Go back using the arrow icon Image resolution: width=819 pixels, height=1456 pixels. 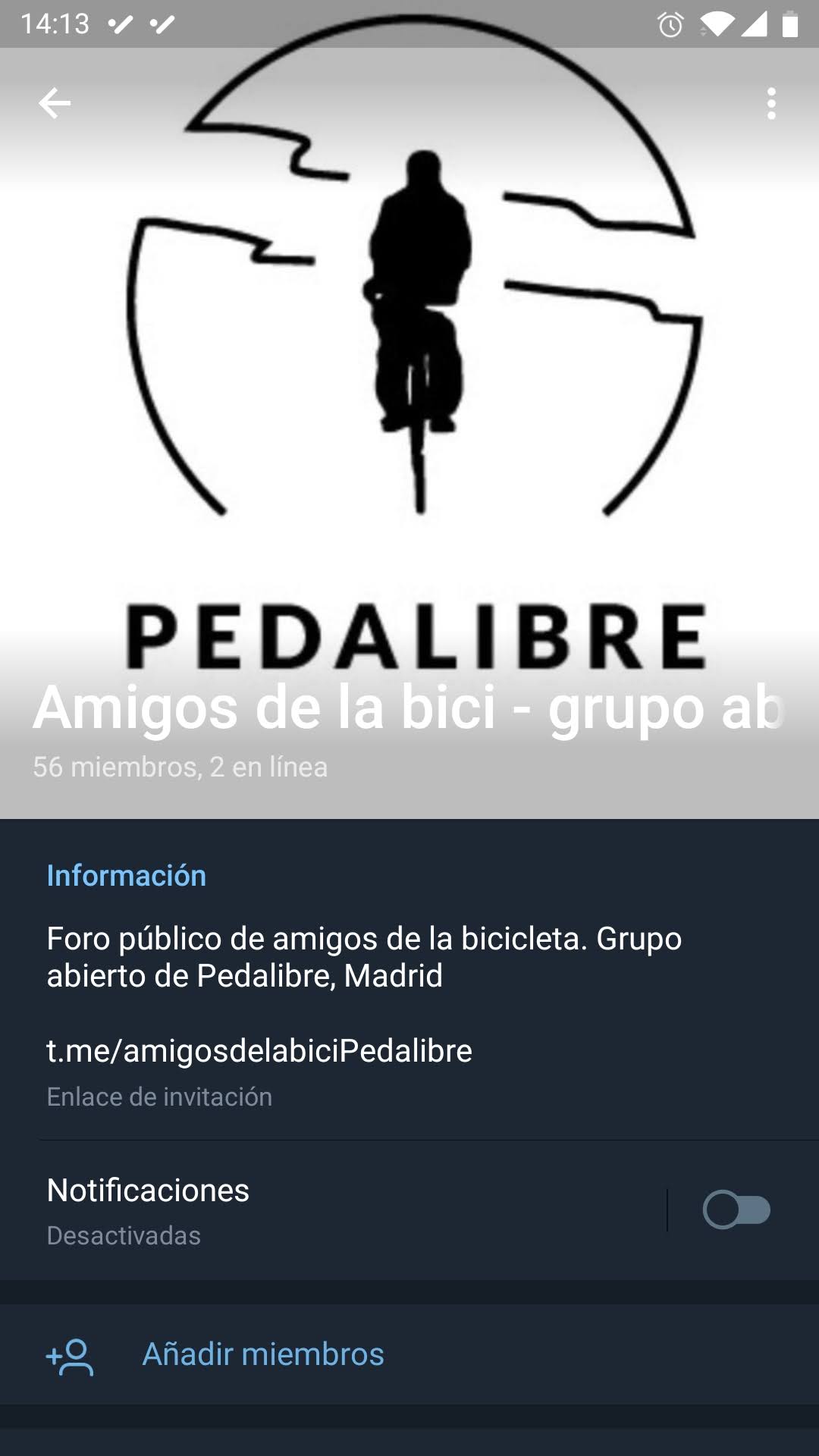pyautogui.click(x=55, y=103)
